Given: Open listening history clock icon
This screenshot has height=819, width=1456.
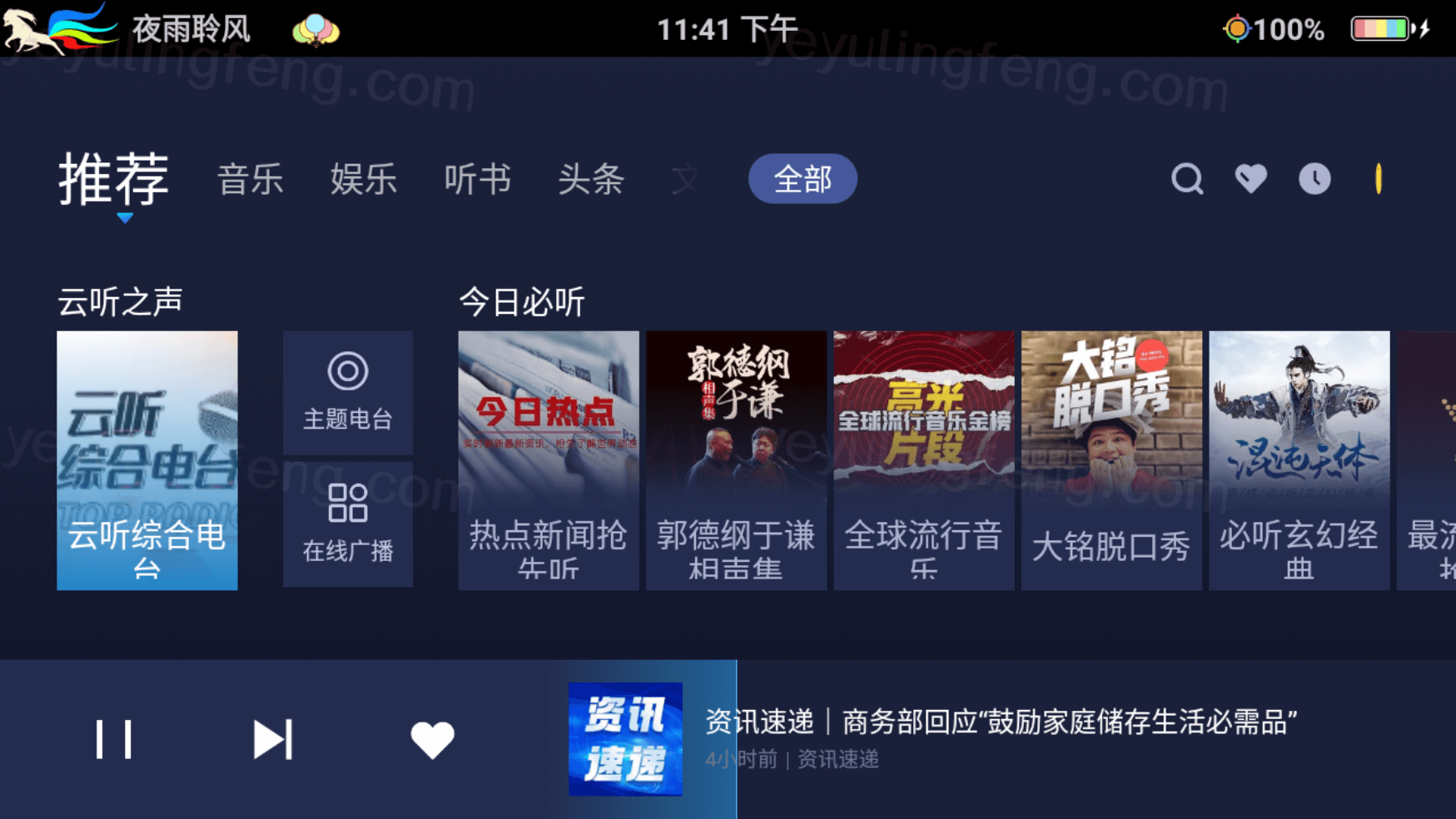Looking at the screenshot, I should pos(1314,179).
